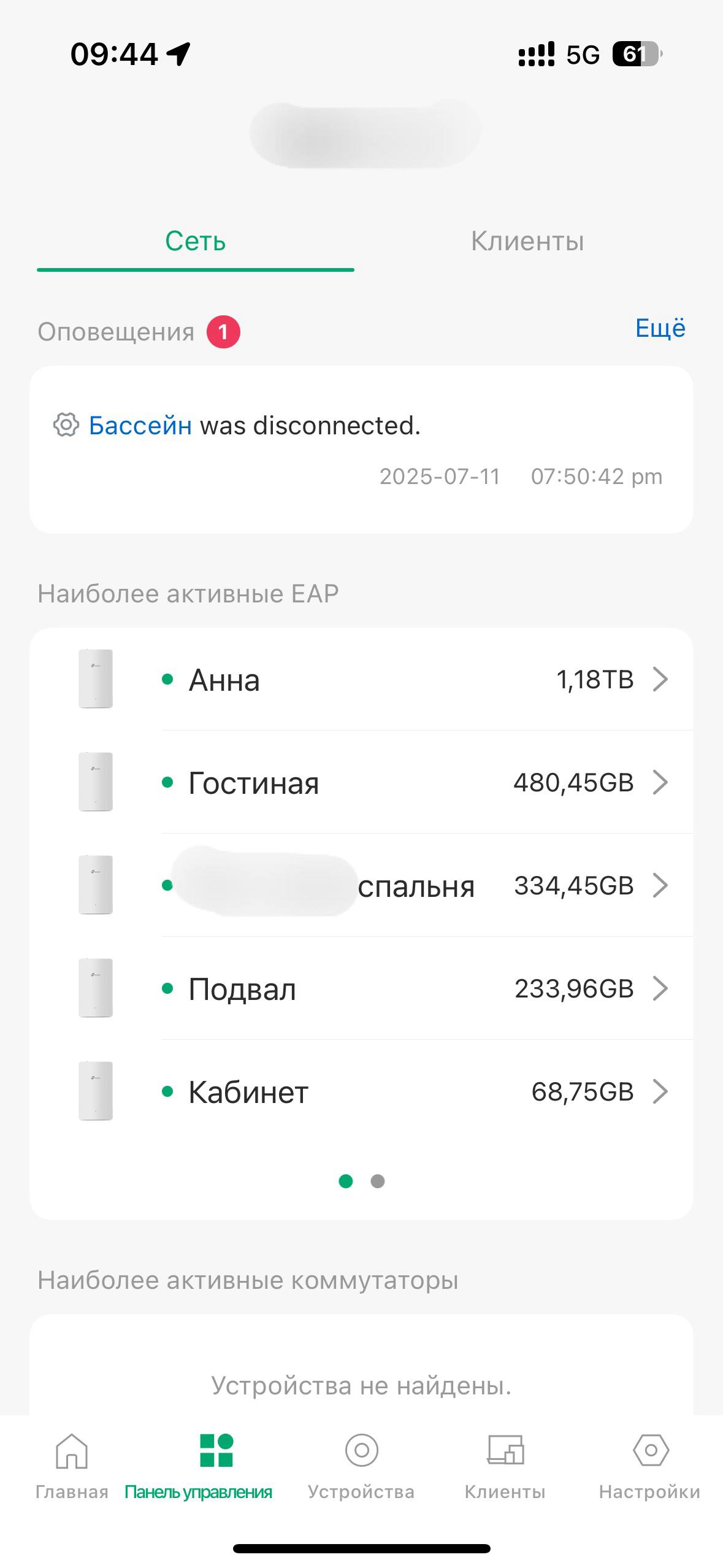Viewport: 723px width, 1568px height.
Task: Tap the Бассейн link in the alert
Action: (x=140, y=425)
